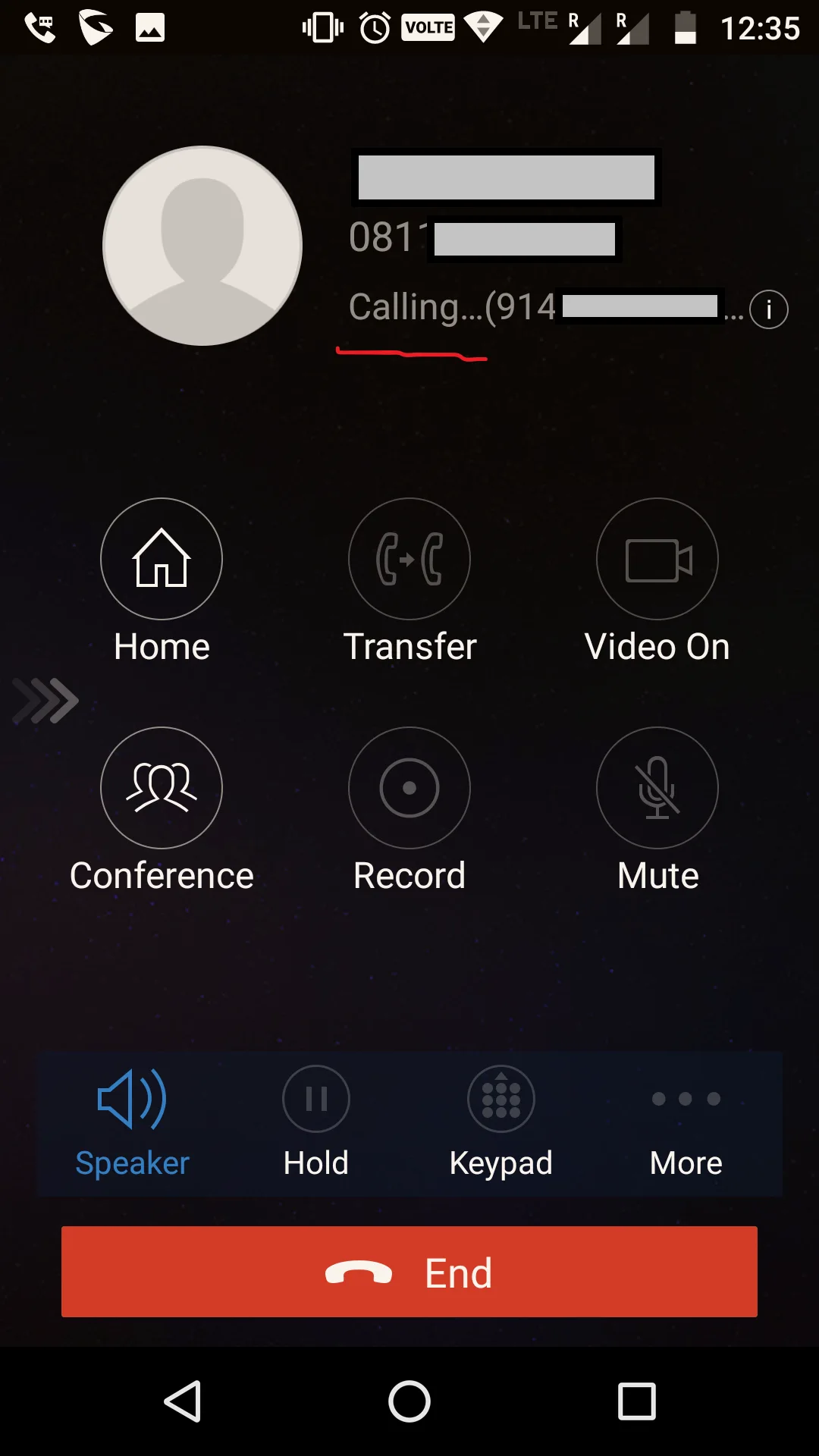Open recent apps from the navigation bar

(x=636, y=1401)
